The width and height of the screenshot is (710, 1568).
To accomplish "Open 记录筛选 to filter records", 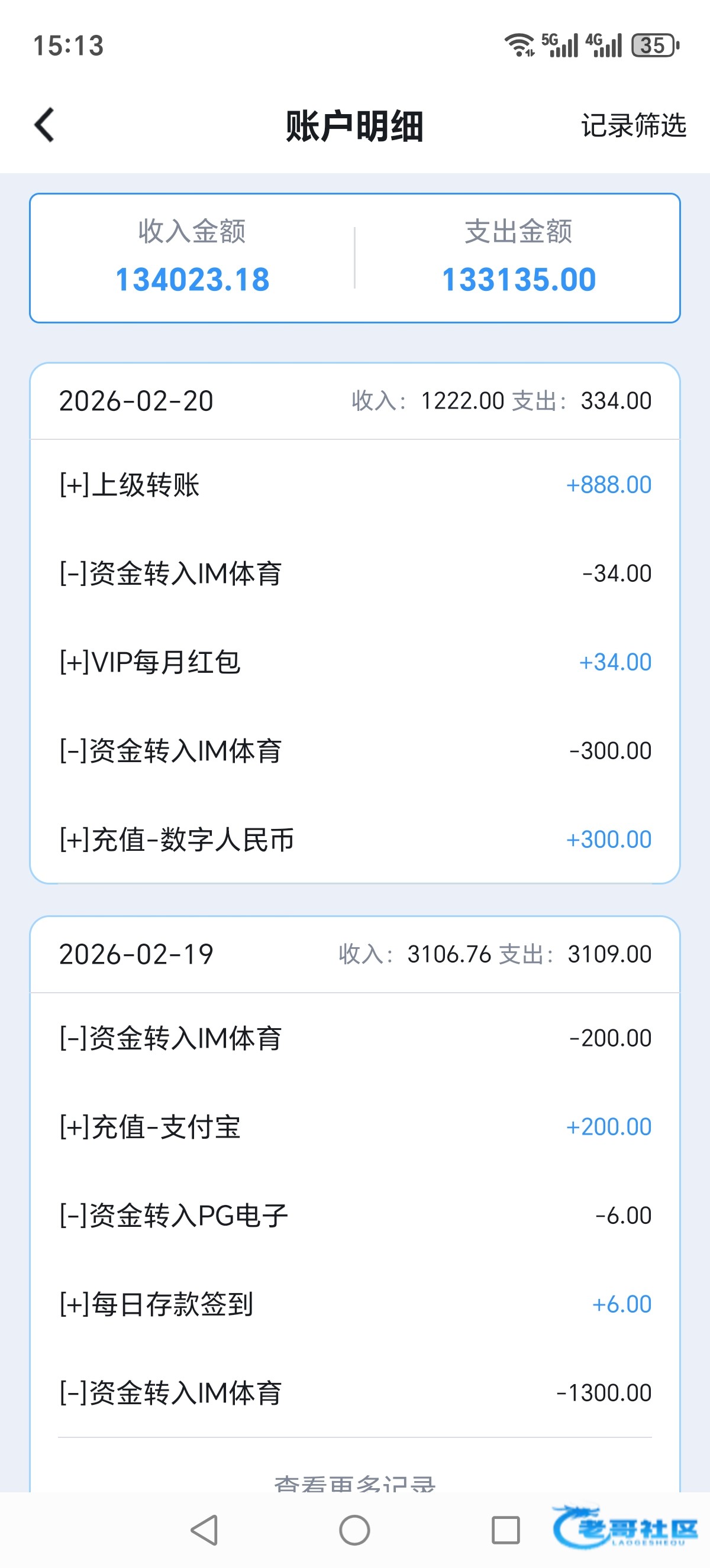I will 633,125.
